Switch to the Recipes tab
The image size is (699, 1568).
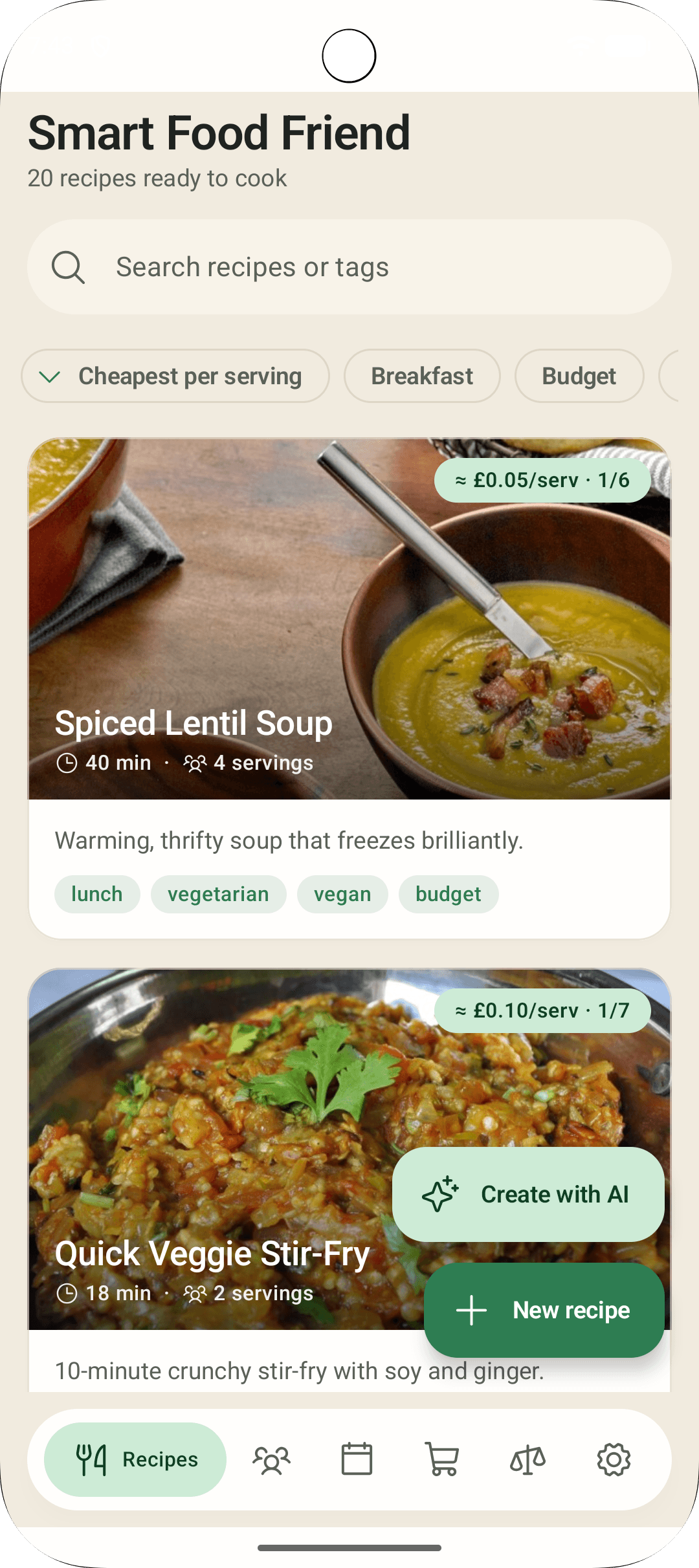coord(135,1459)
